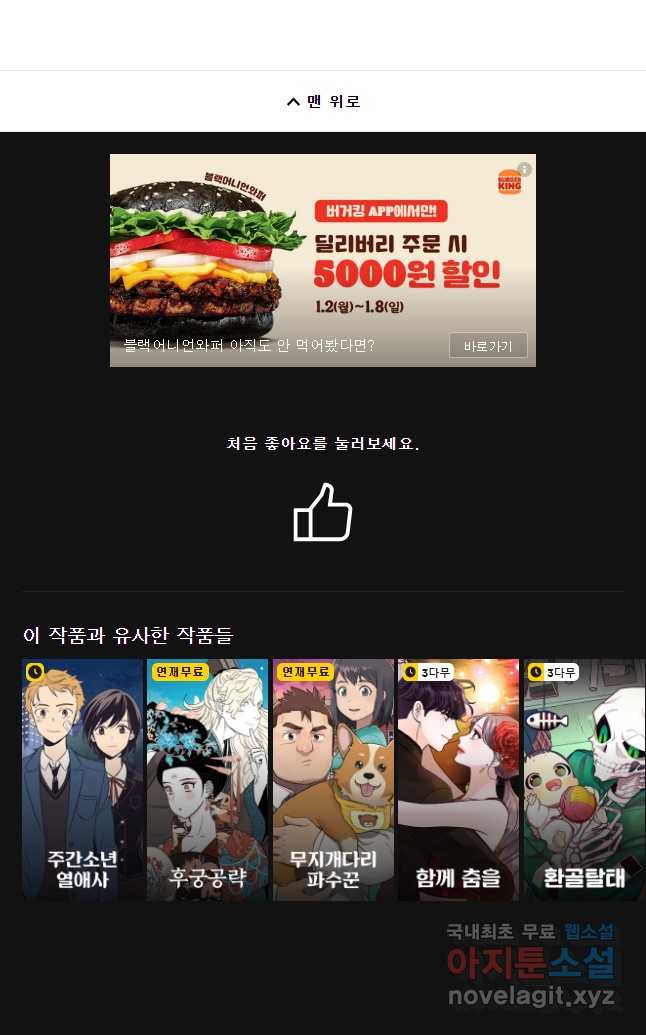The image size is (646, 1035).
Task: Open the webtoon 환골탈태
Action: [x=584, y=780]
